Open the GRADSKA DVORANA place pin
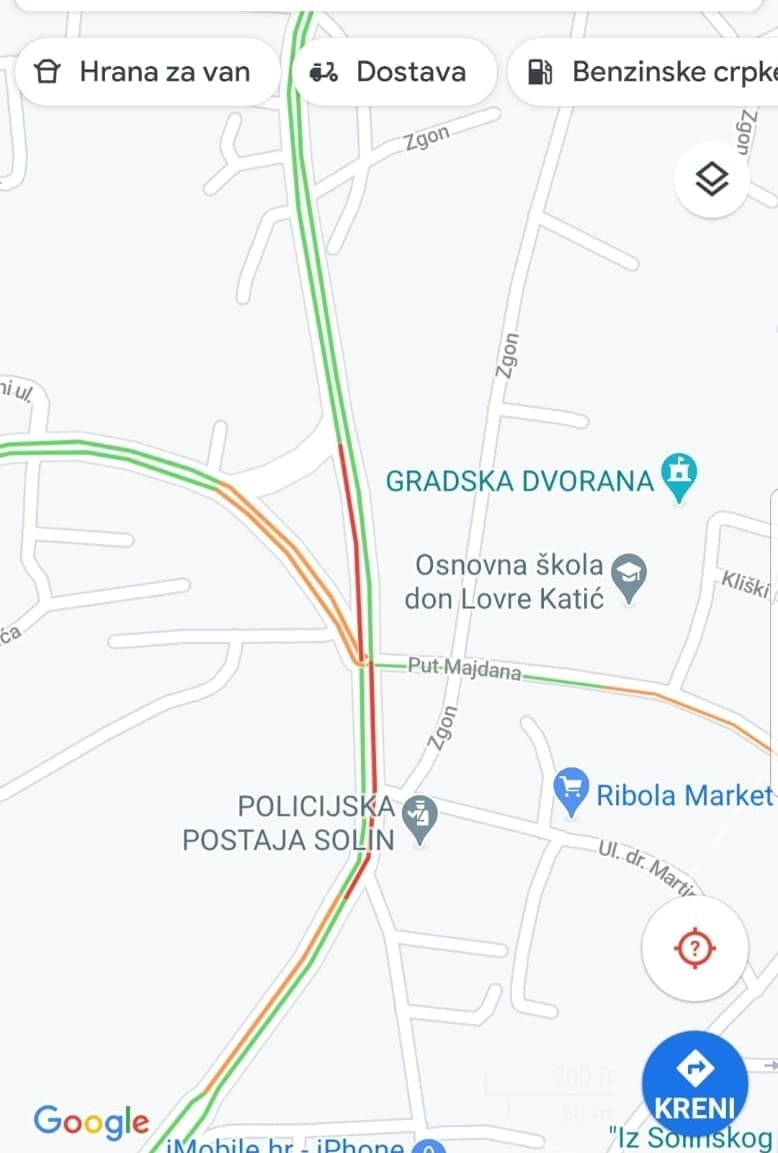The height and width of the screenshot is (1153, 778). click(679, 476)
